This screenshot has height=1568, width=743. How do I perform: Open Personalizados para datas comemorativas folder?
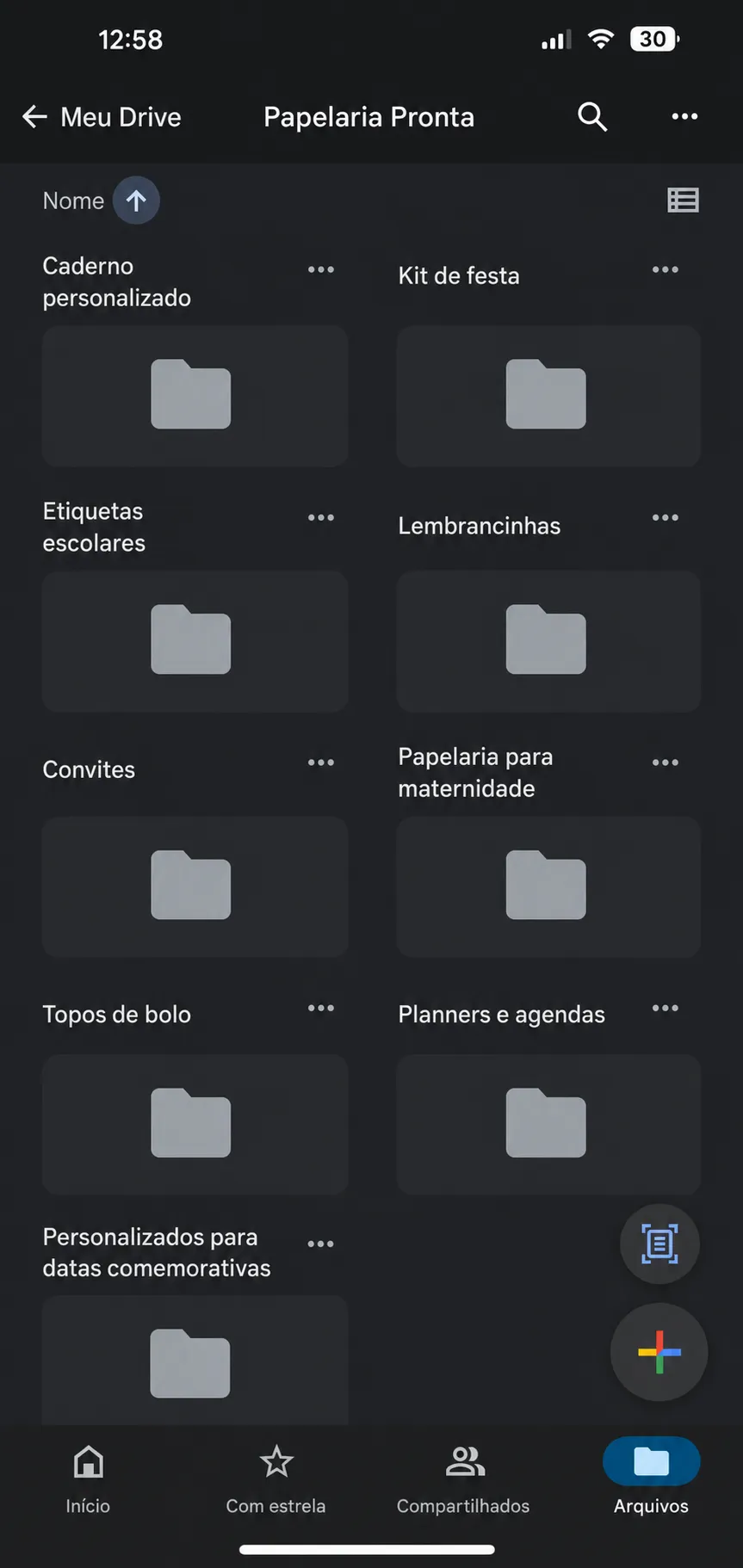(195, 1360)
